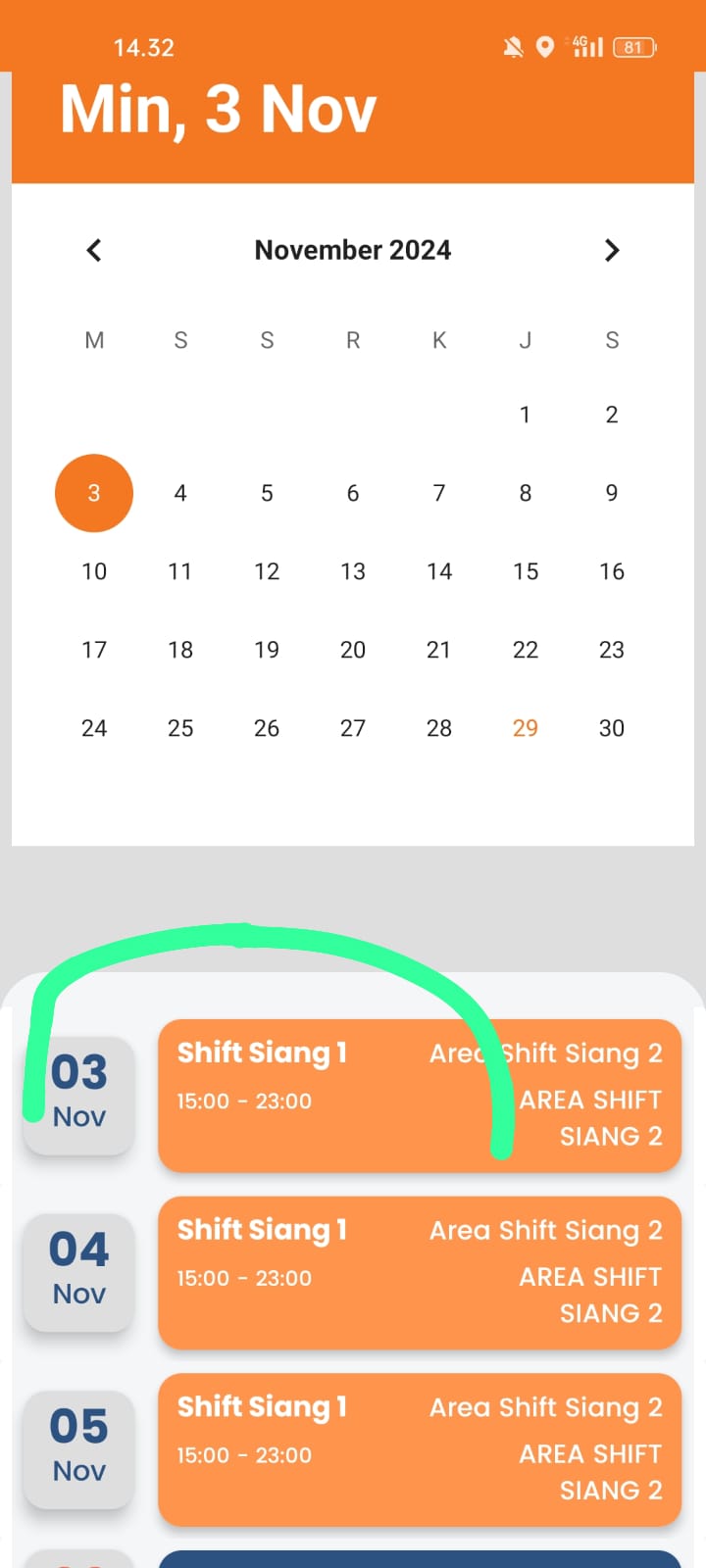Open the 03 Nov Shift Siang 1 card
Screen dimensions: 706x1568
click(x=420, y=1096)
